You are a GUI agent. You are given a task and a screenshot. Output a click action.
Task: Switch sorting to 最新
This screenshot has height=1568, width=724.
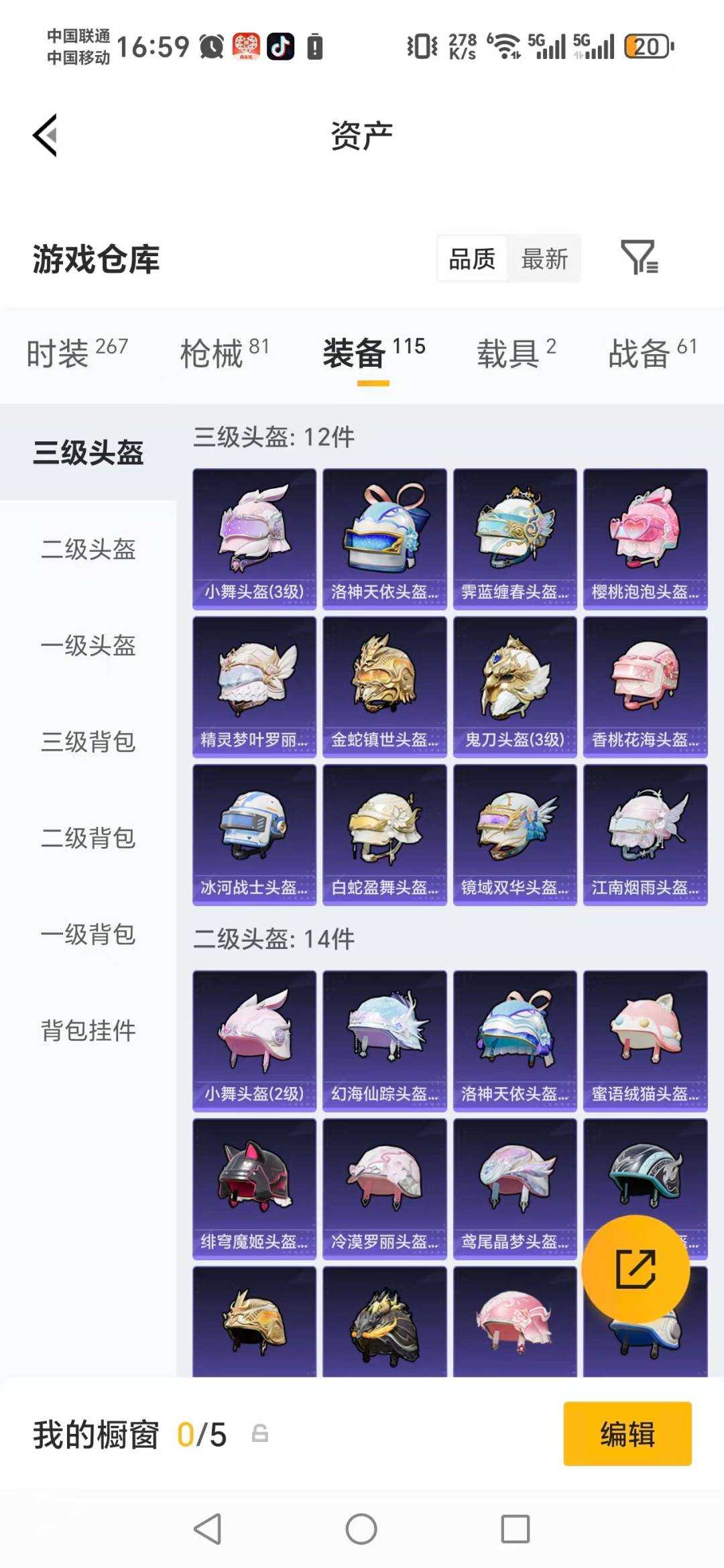click(545, 258)
